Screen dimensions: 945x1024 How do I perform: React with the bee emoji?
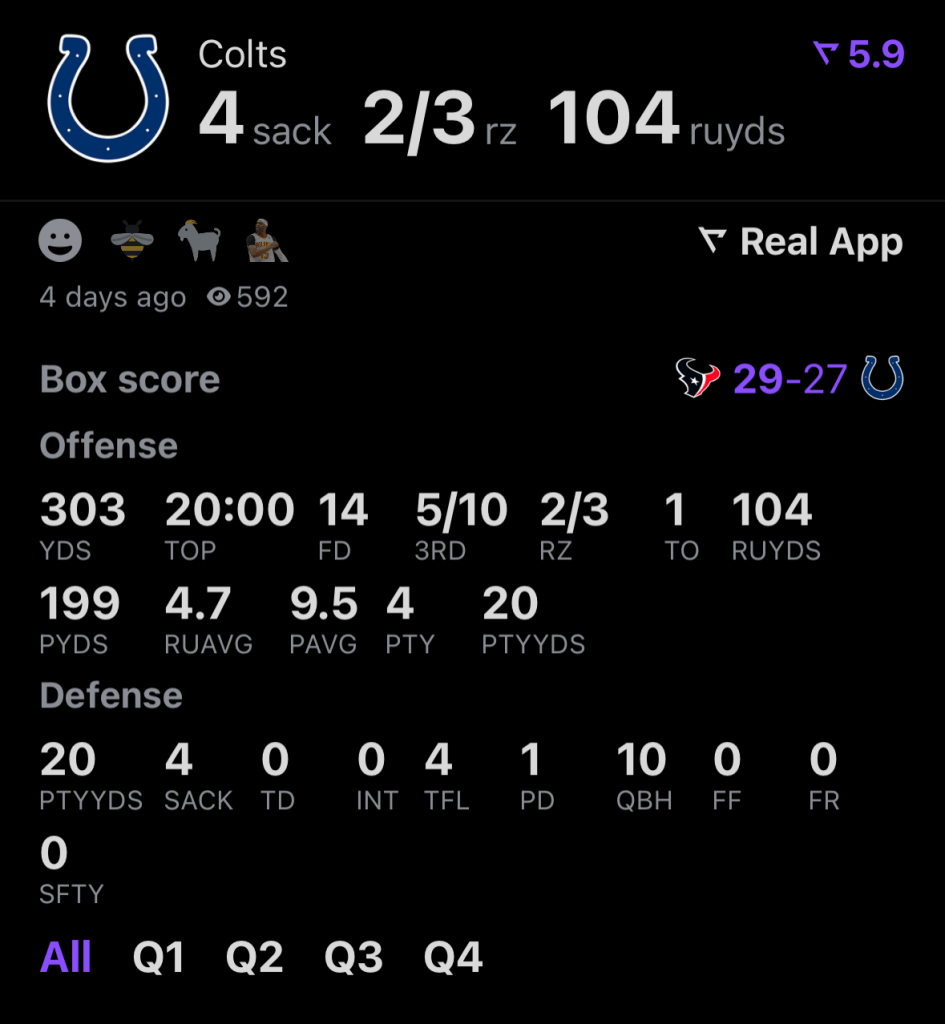132,241
